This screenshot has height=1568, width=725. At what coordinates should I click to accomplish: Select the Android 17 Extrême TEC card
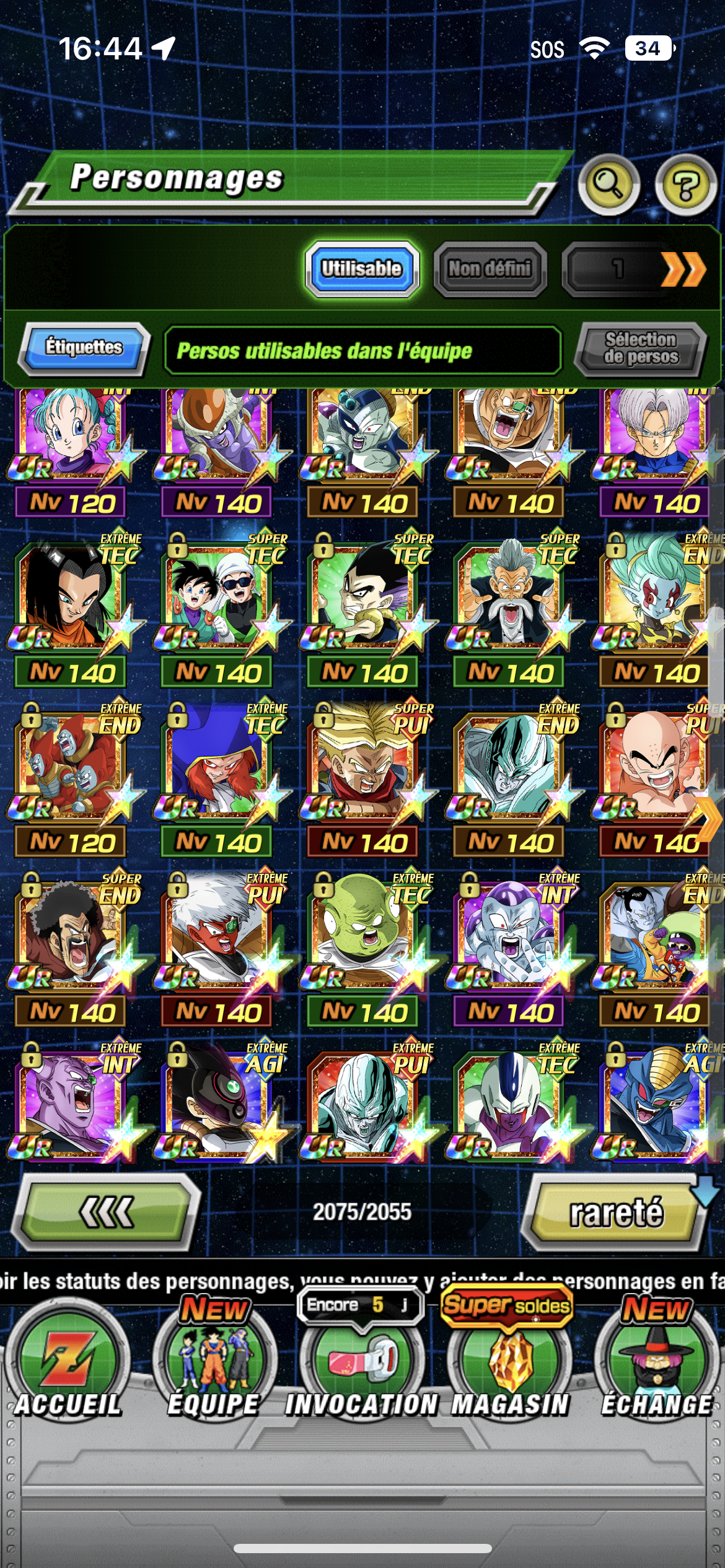71,595
